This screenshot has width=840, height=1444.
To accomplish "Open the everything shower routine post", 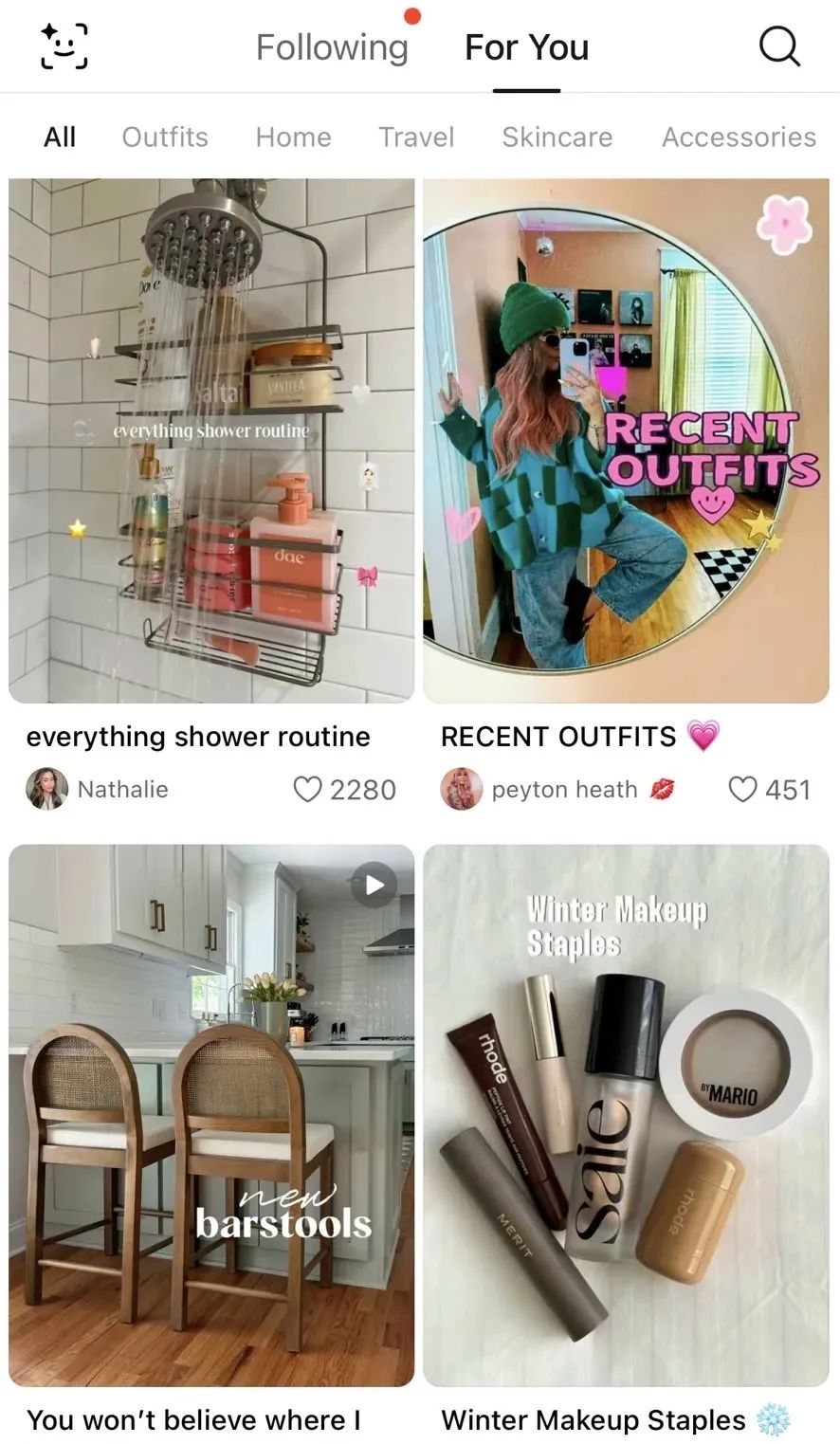I will 211,441.
